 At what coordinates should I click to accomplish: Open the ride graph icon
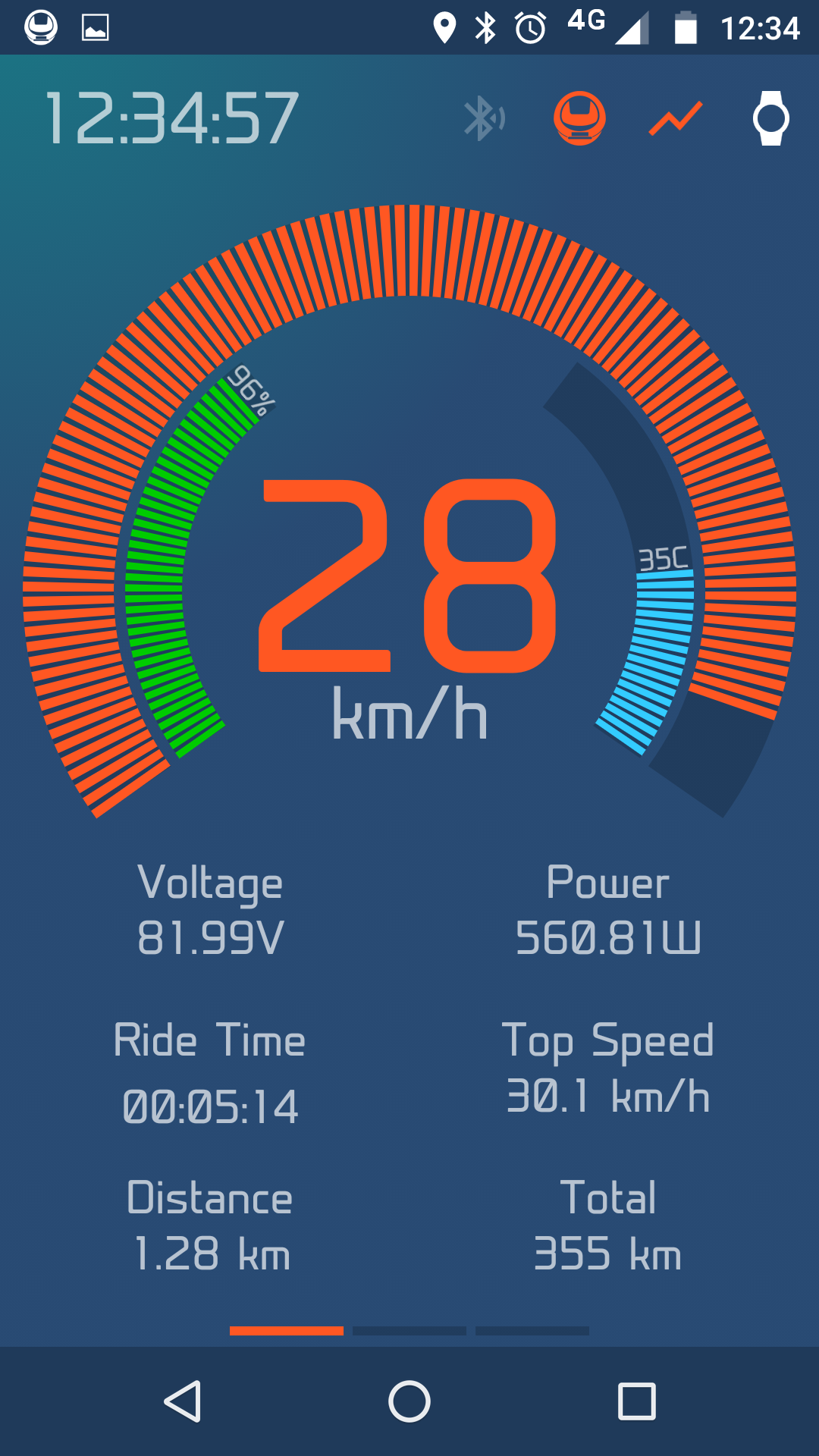pos(676,119)
